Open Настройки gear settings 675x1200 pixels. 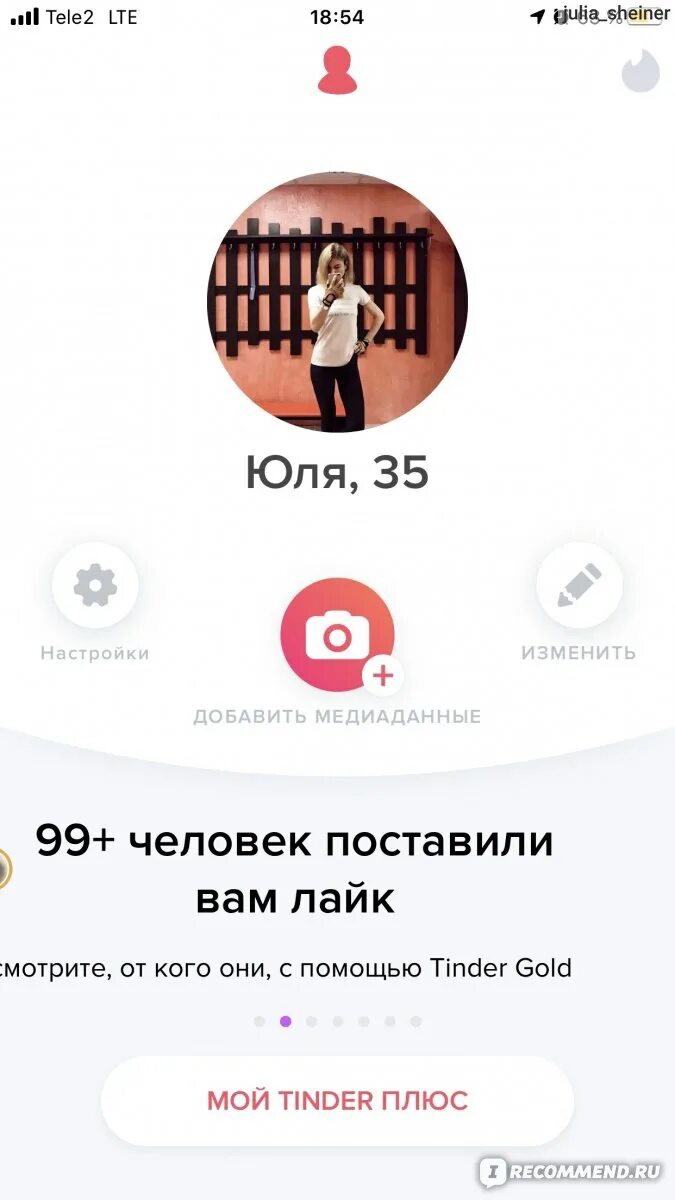(x=95, y=586)
